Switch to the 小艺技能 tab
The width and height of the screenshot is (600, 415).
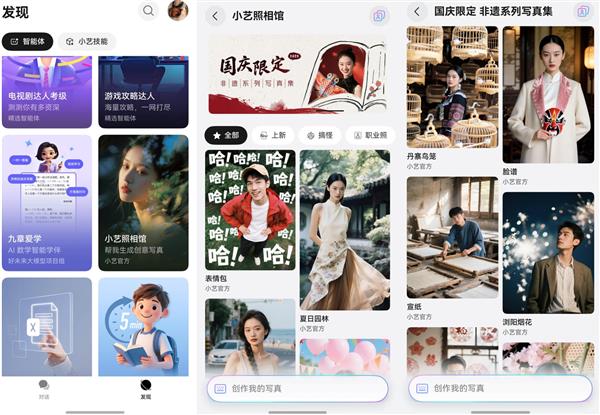click(85, 42)
